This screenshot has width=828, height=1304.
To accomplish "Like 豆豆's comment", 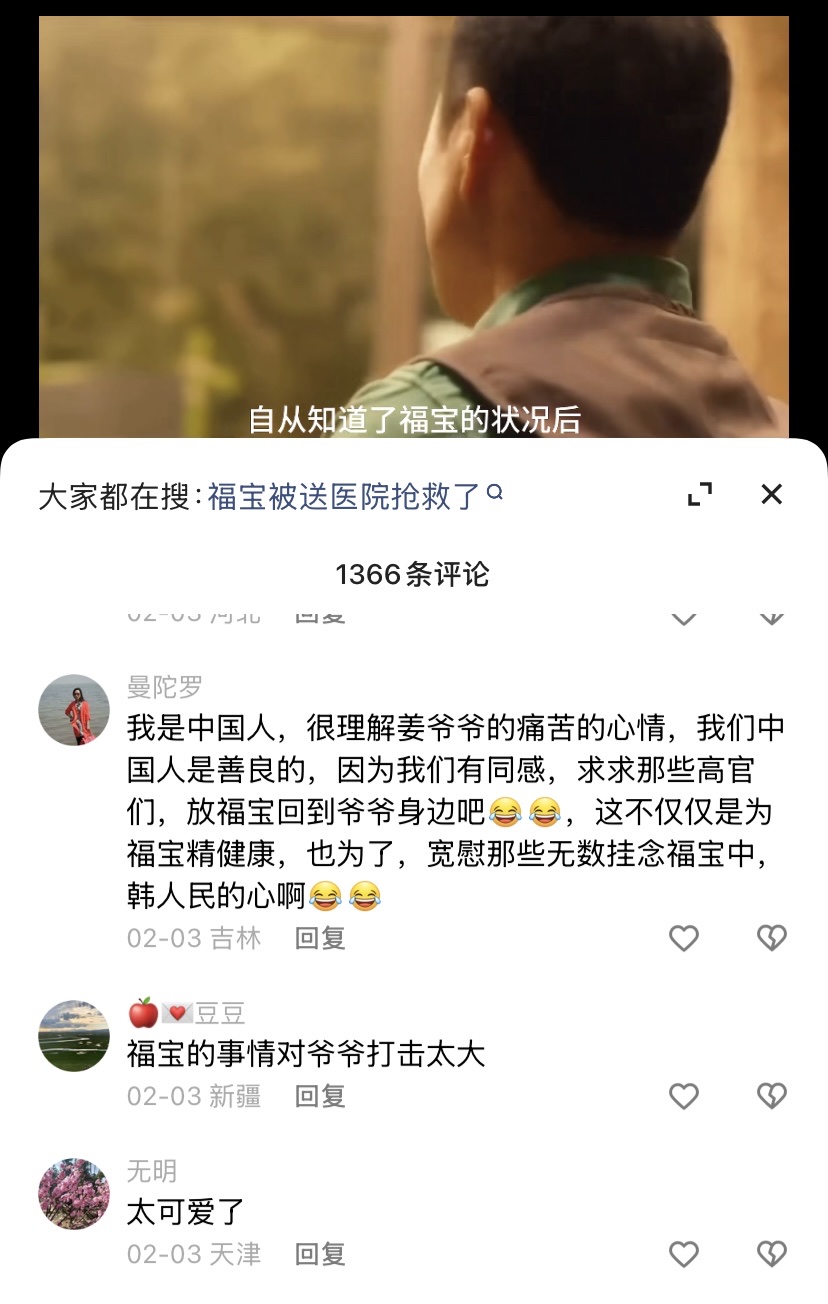I will (683, 1096).
